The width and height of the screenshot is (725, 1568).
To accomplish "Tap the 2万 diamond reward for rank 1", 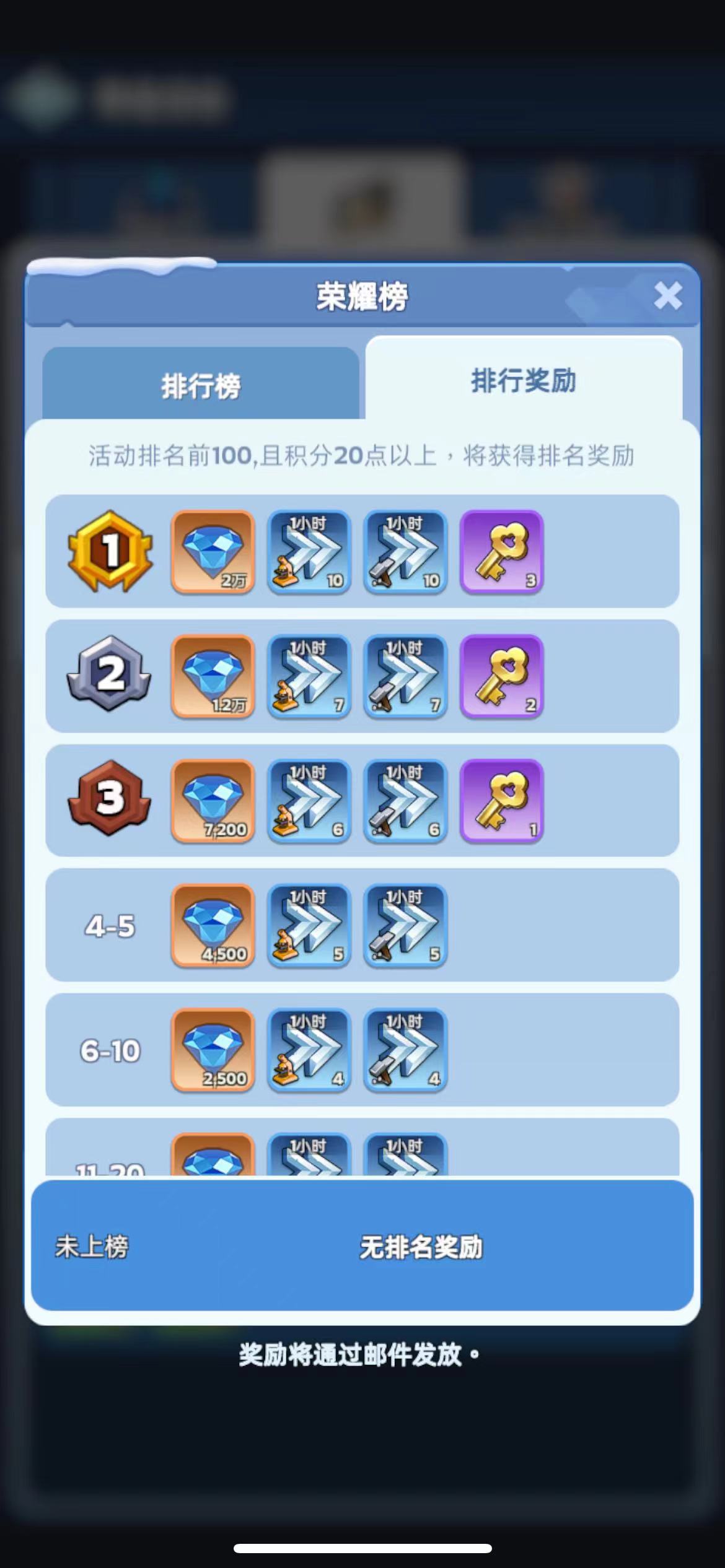I will [x=213, y=552].
